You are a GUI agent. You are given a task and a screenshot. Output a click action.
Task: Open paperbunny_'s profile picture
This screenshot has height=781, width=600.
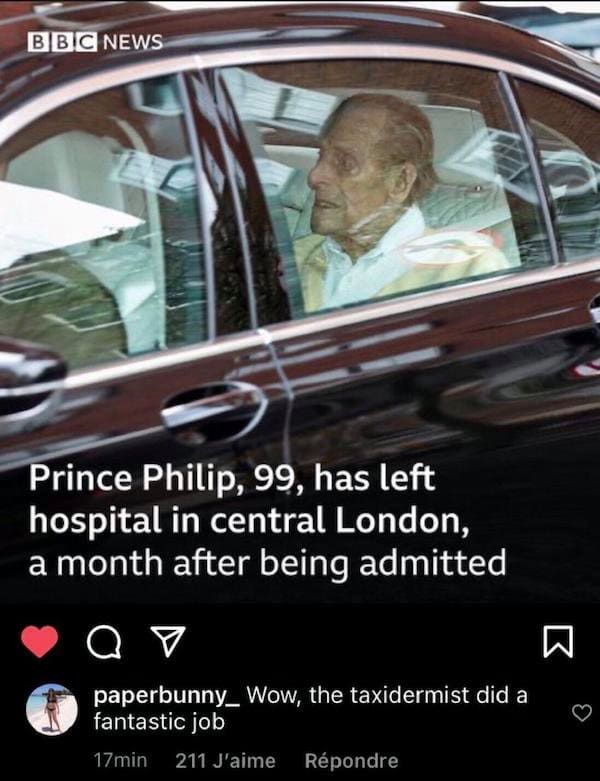pyautogui.click(x=51, y=710)
